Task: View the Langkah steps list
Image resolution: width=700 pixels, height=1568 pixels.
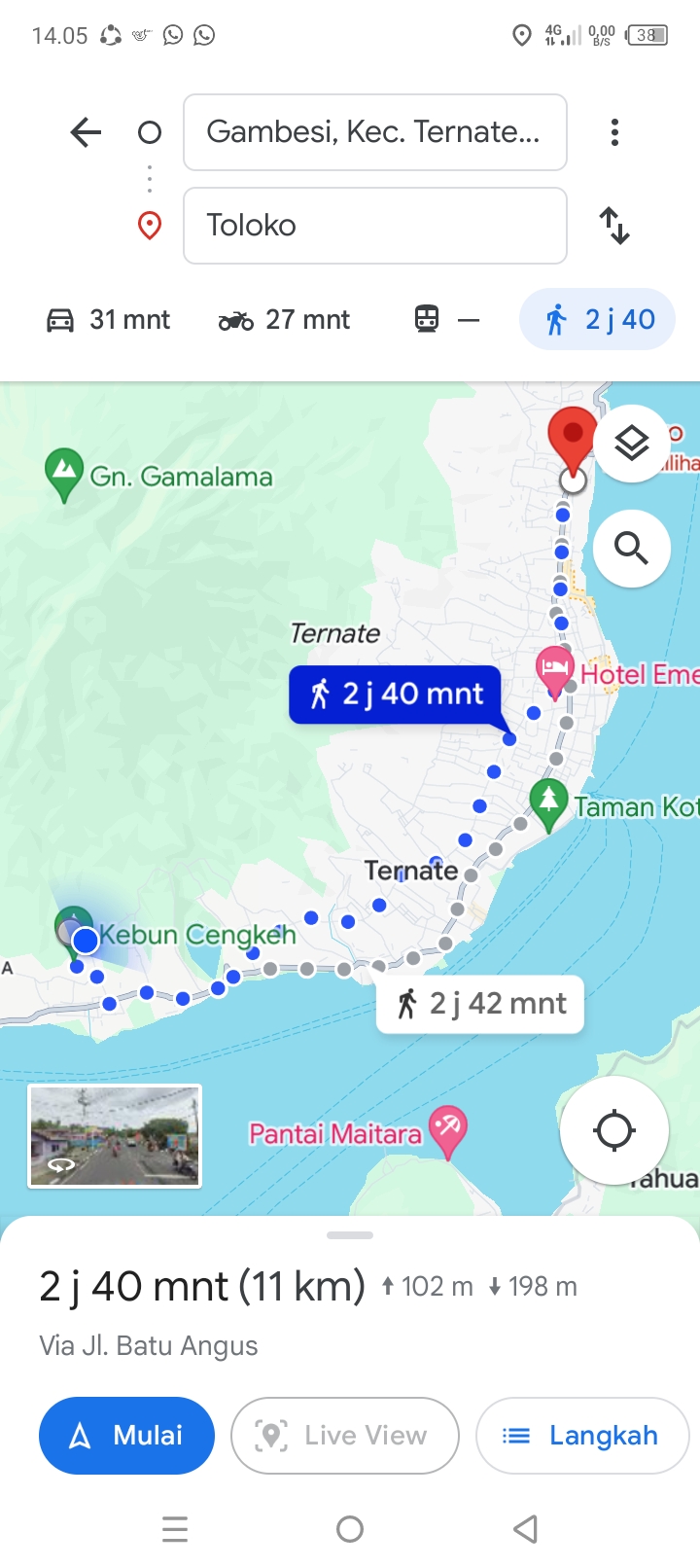Action: [x=582, y=1436]
